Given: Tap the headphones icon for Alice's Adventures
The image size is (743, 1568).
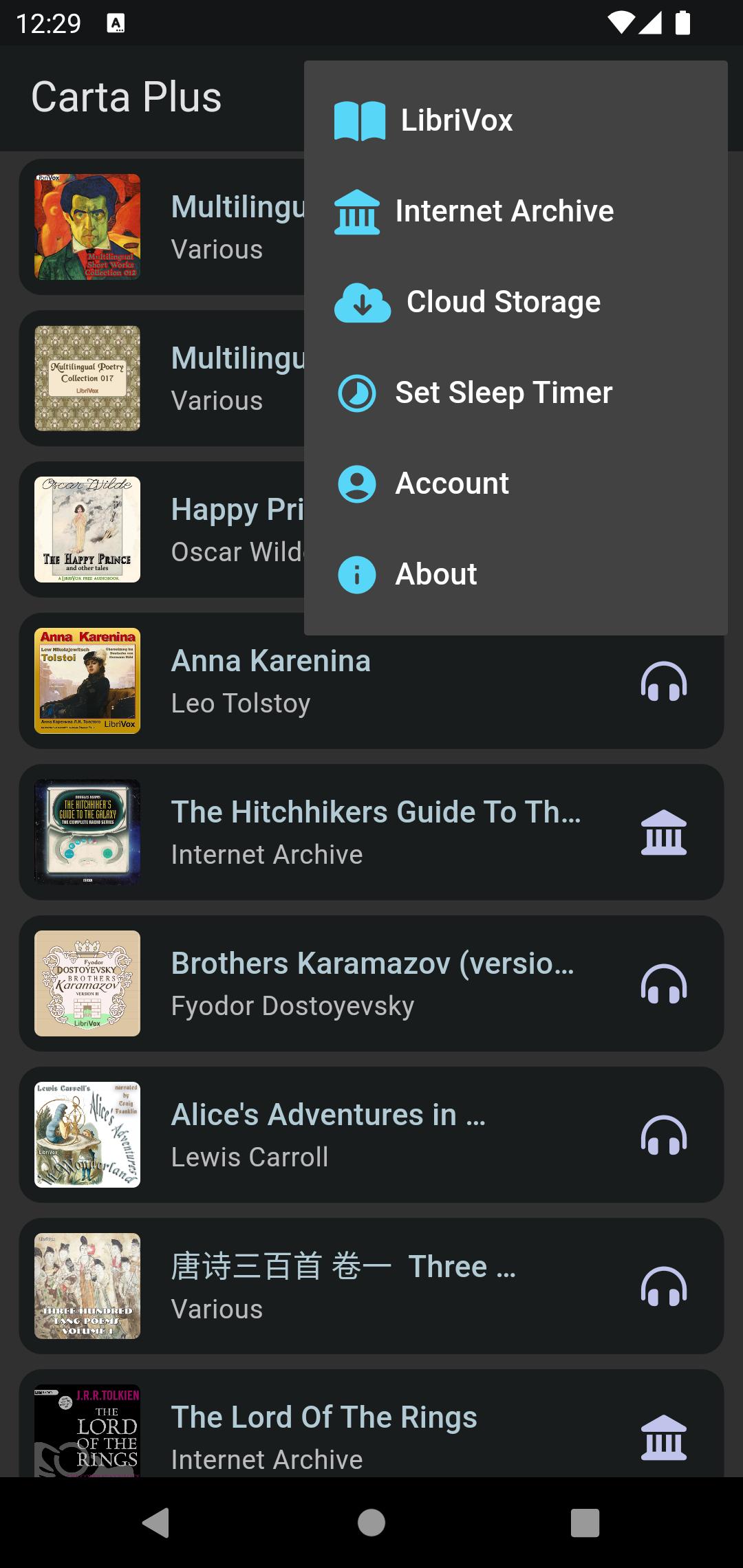Looking at the screenshot, I should [x=664, y=1135].
